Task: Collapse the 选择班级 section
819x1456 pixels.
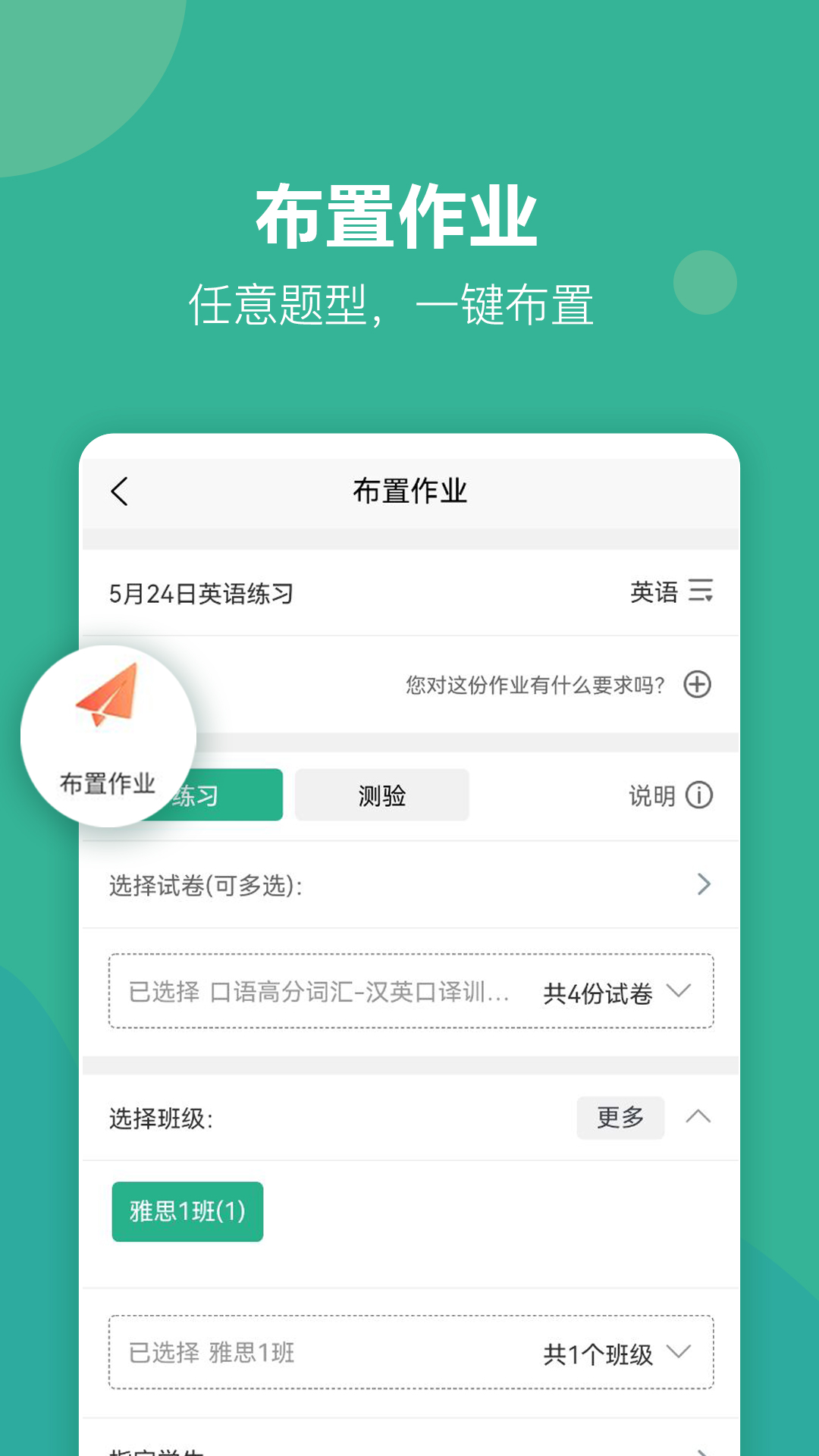Action: [697, 1117]
